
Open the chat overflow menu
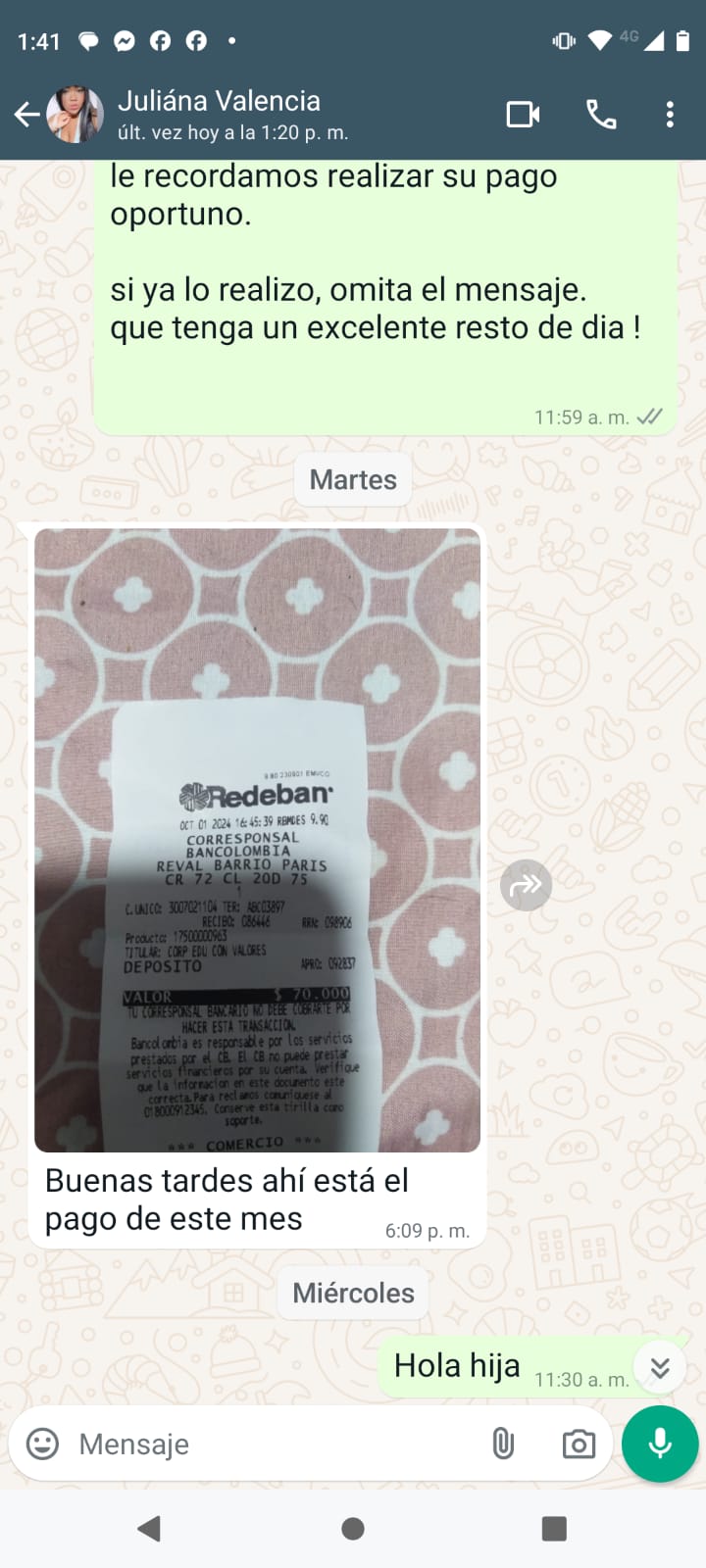(670, 115)
